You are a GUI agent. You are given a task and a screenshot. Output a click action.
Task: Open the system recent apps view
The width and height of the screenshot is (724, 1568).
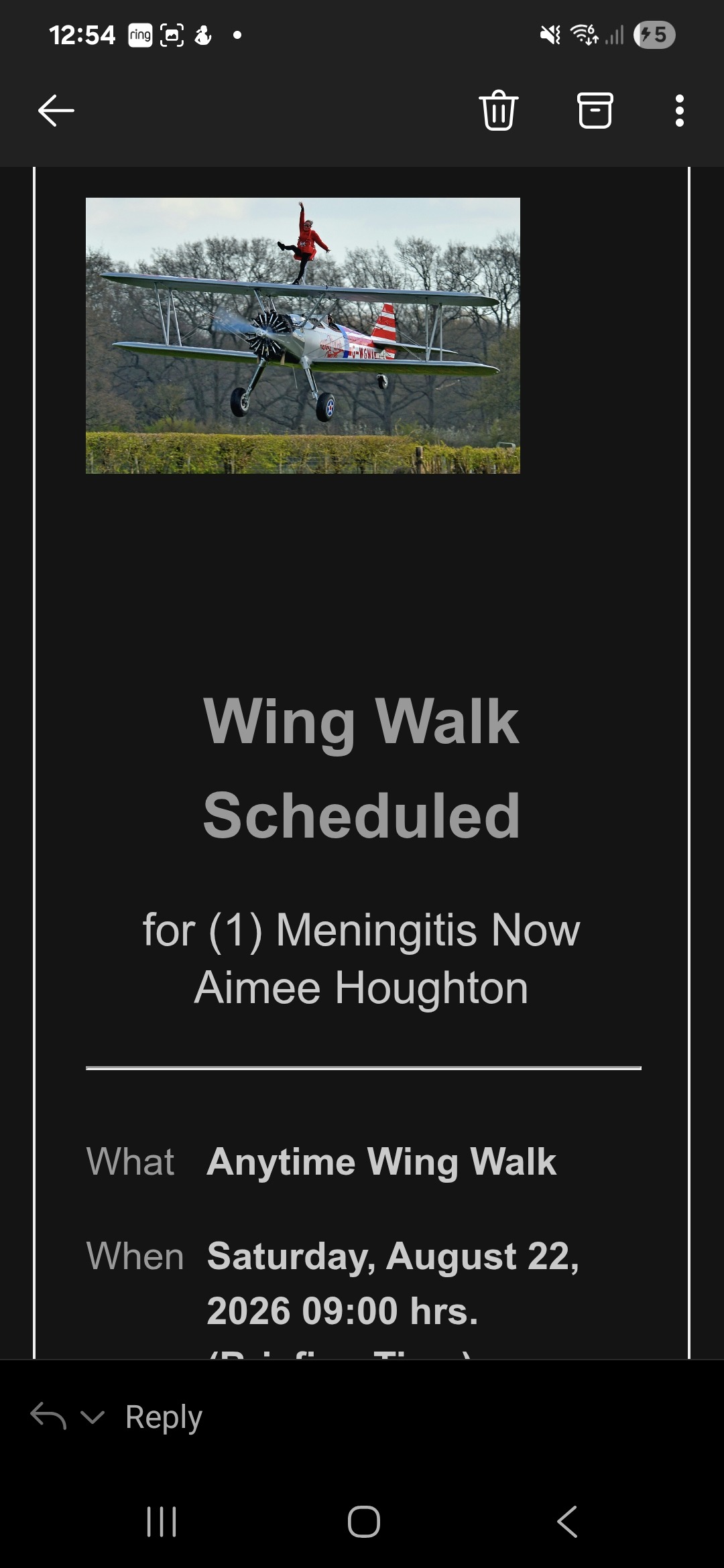(x=162, y=1521)
